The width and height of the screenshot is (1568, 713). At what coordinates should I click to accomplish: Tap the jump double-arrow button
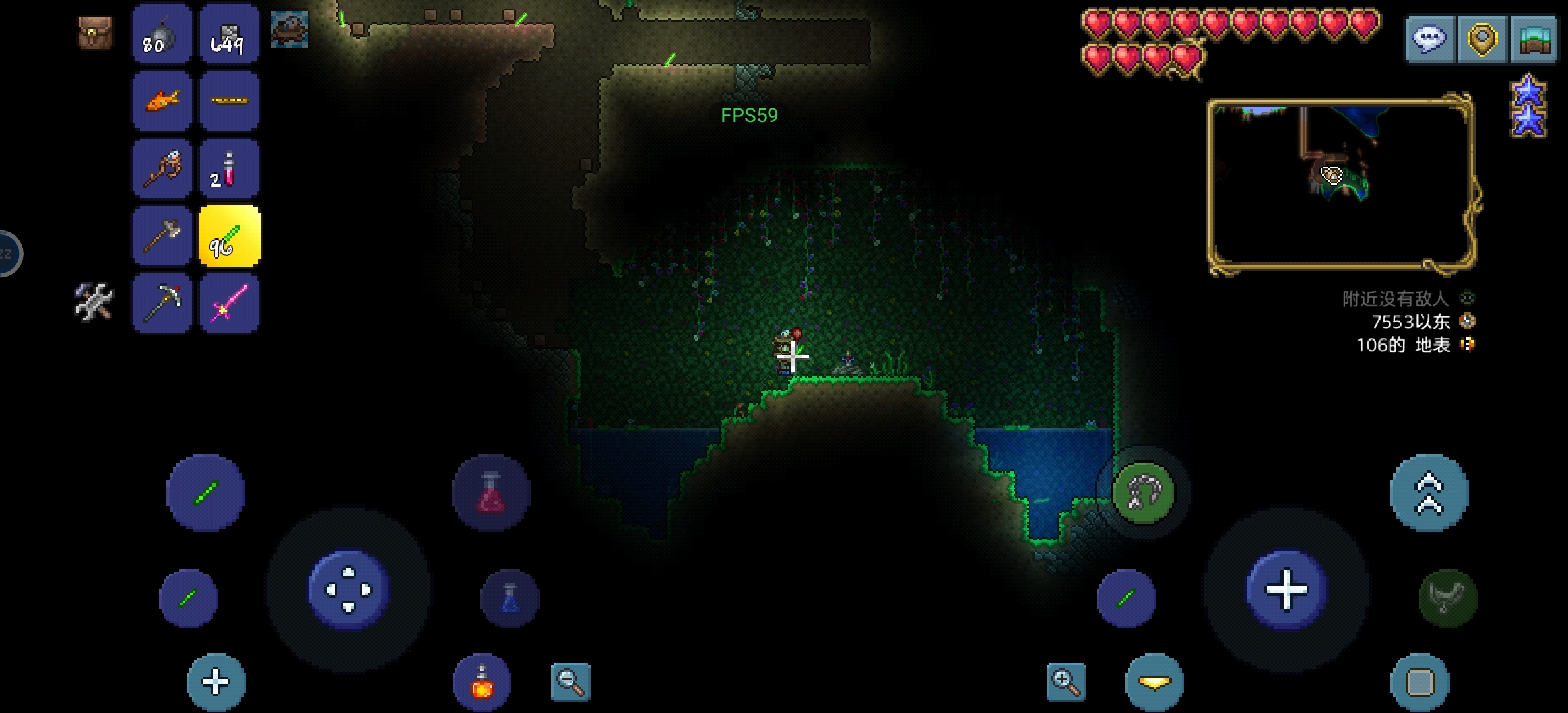click(1429, 492)
